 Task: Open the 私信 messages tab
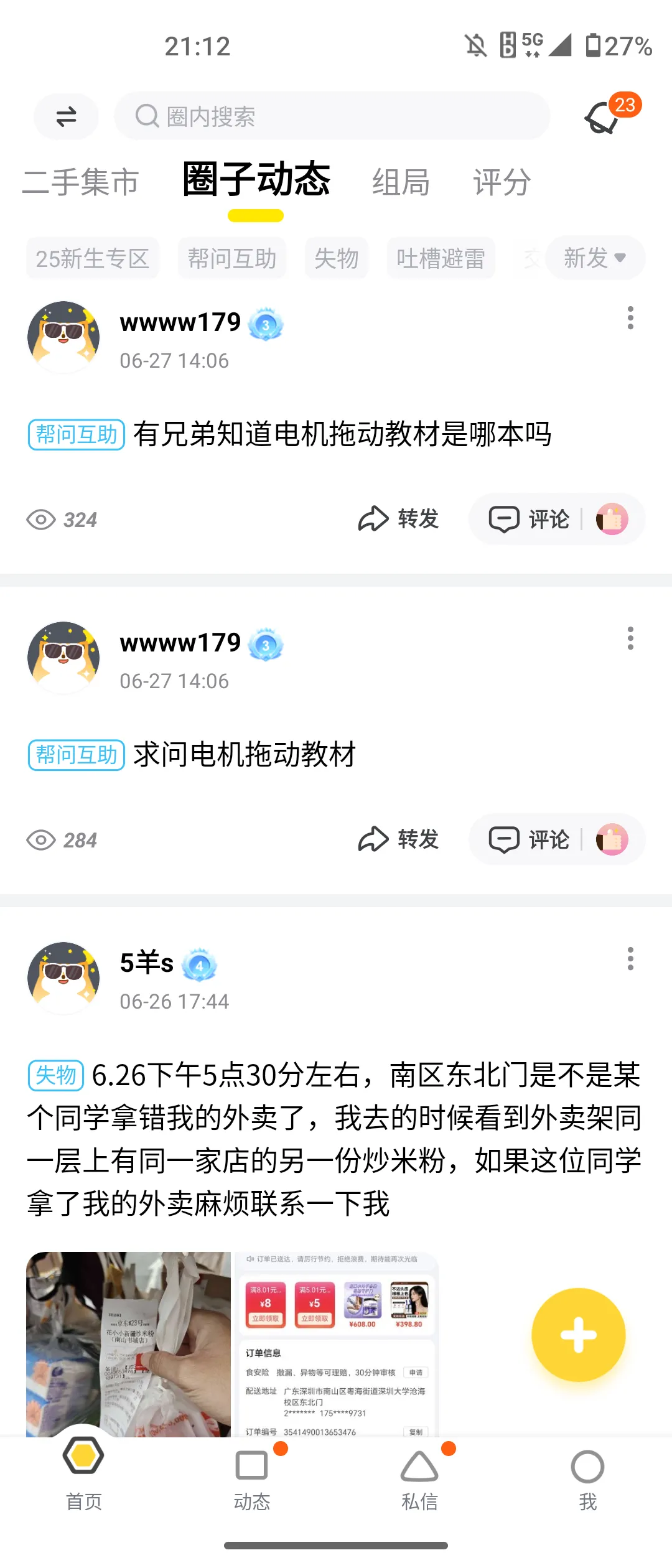[420, 1480]
